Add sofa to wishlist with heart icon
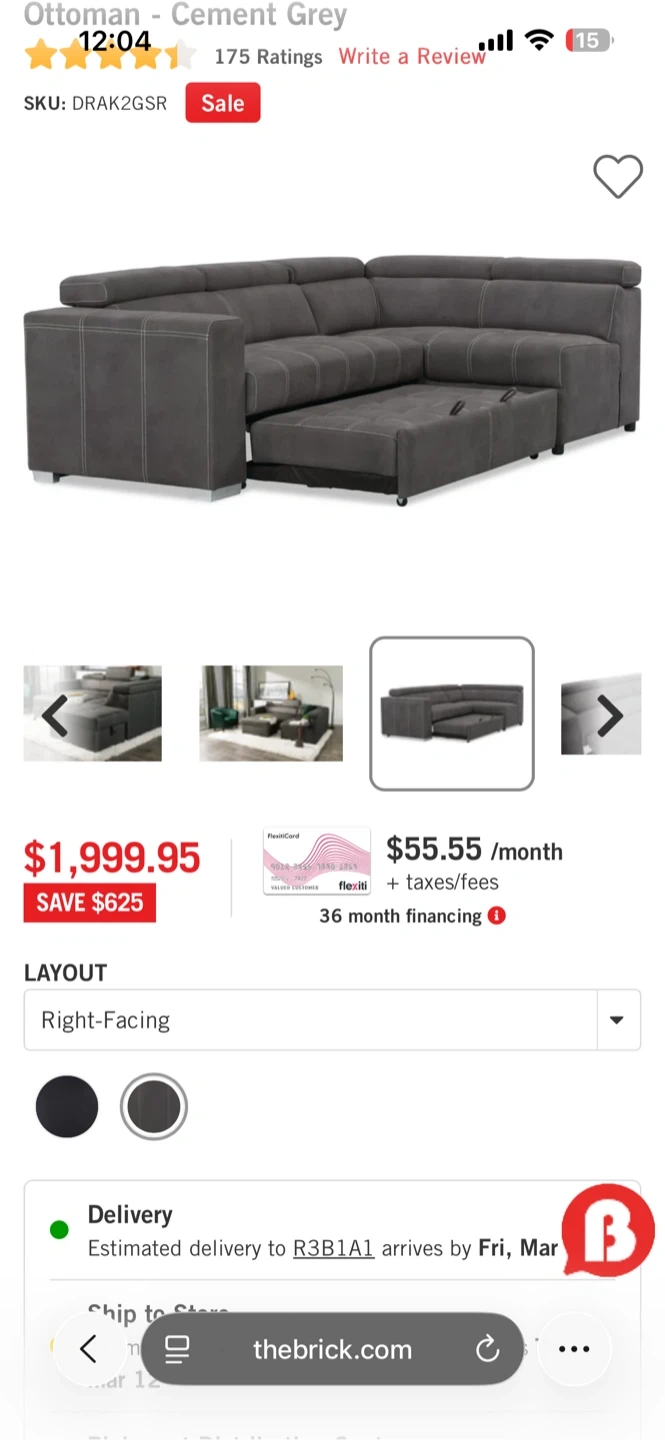Image resolution: width=665 pixels, height=1440 pixels. tap(617, 177)
